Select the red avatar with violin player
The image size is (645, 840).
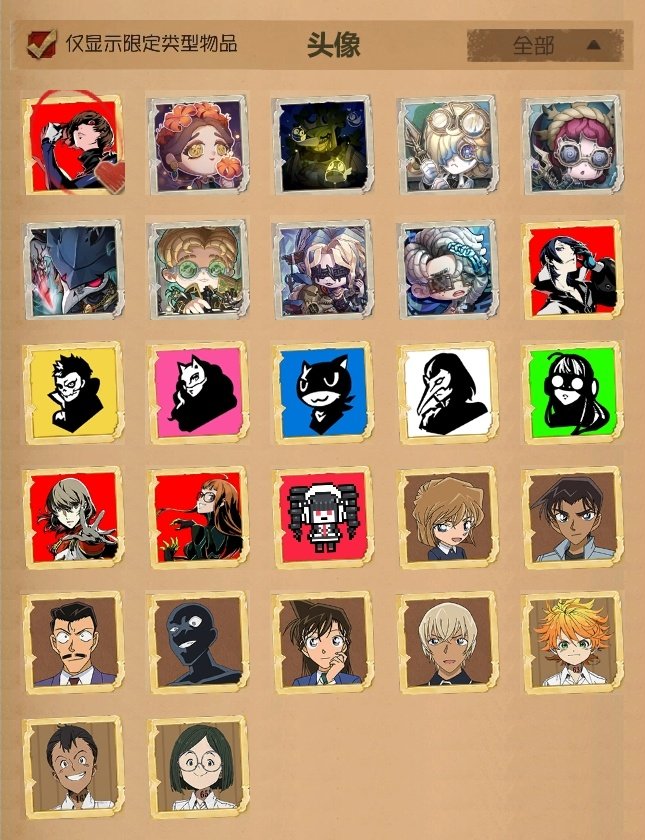72,517
